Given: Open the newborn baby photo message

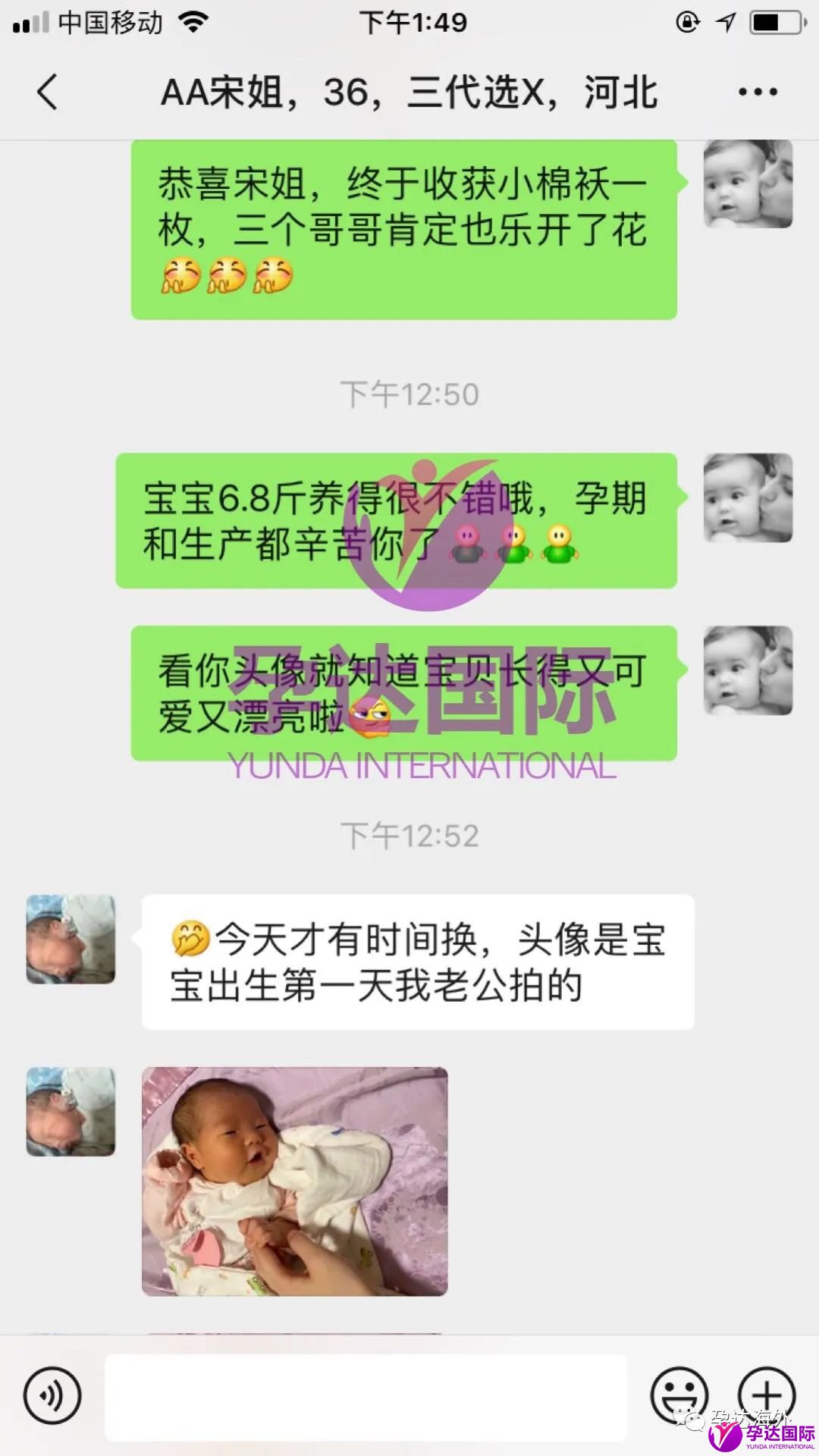Looking at the screenshot, I should pos(294,1181).
